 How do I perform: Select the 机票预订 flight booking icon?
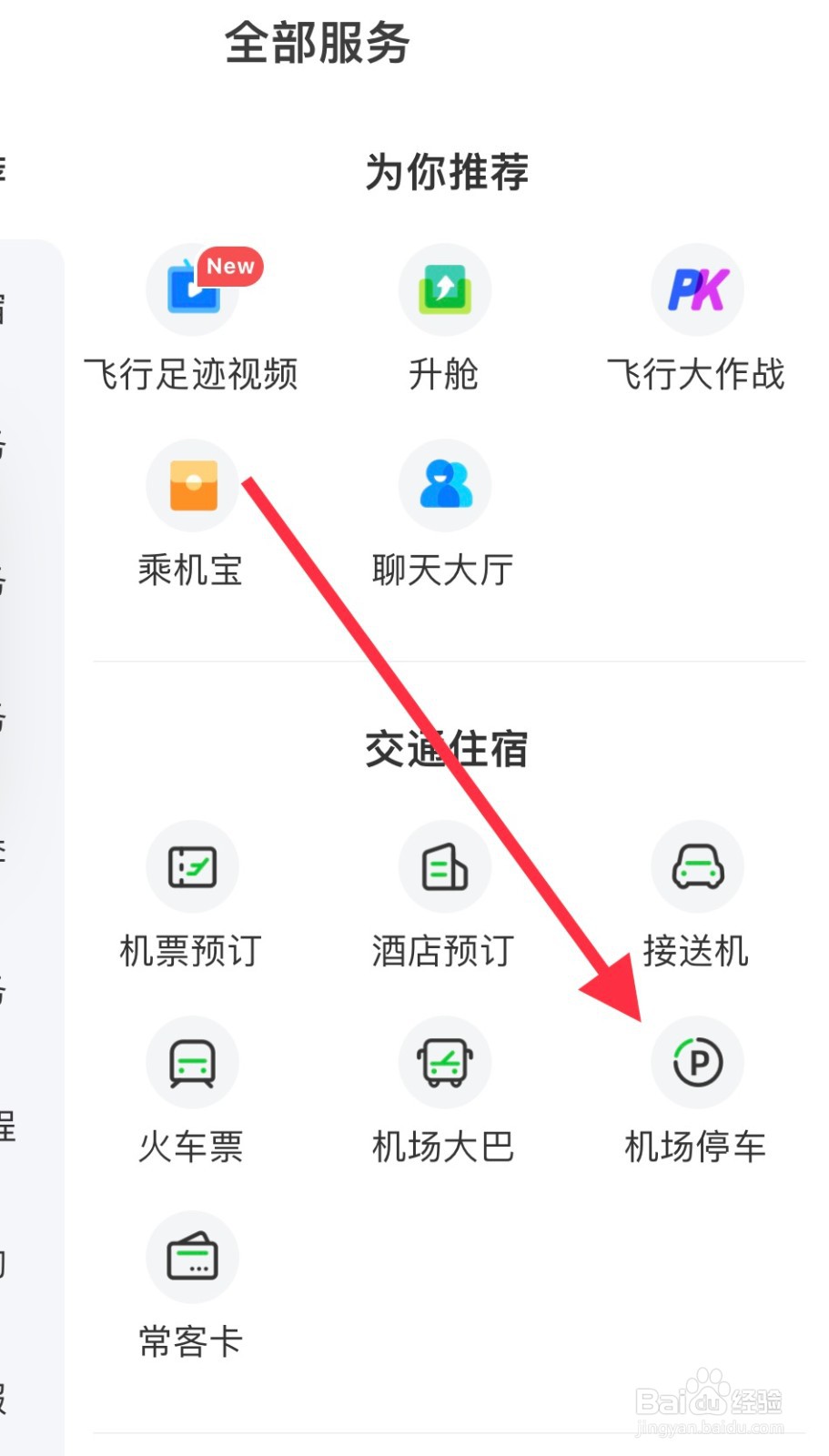192,866
